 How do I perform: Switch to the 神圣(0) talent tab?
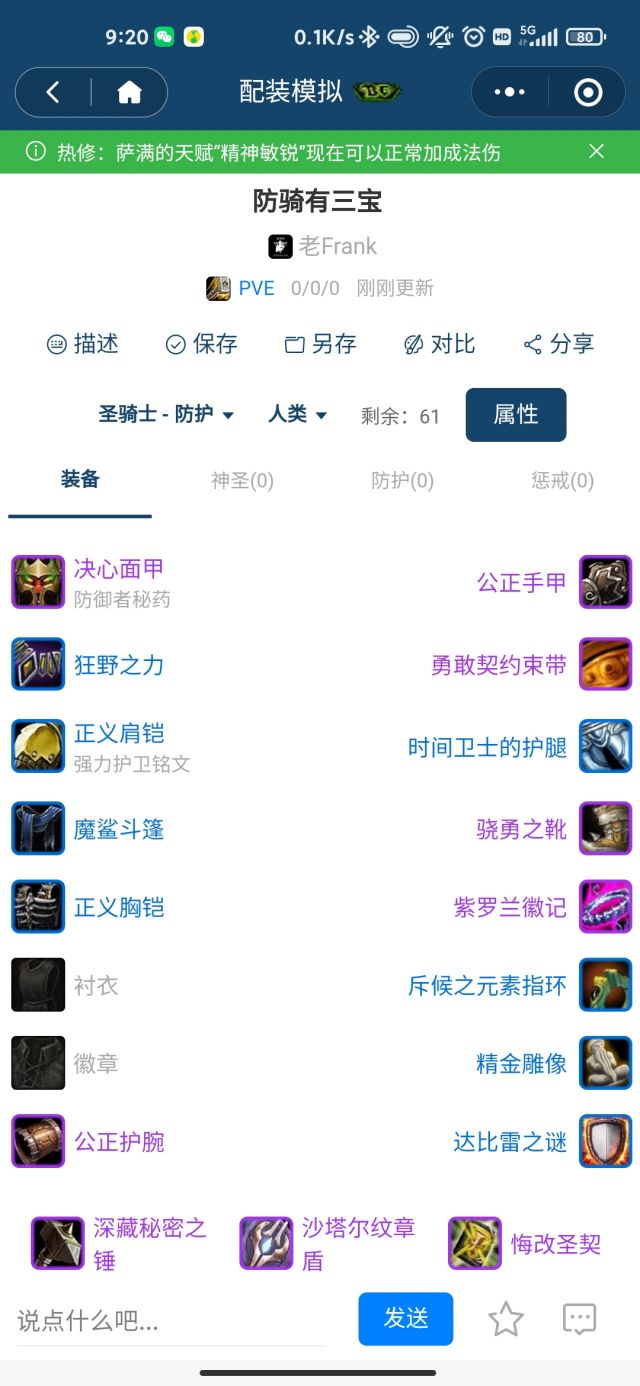coord(242,480)
